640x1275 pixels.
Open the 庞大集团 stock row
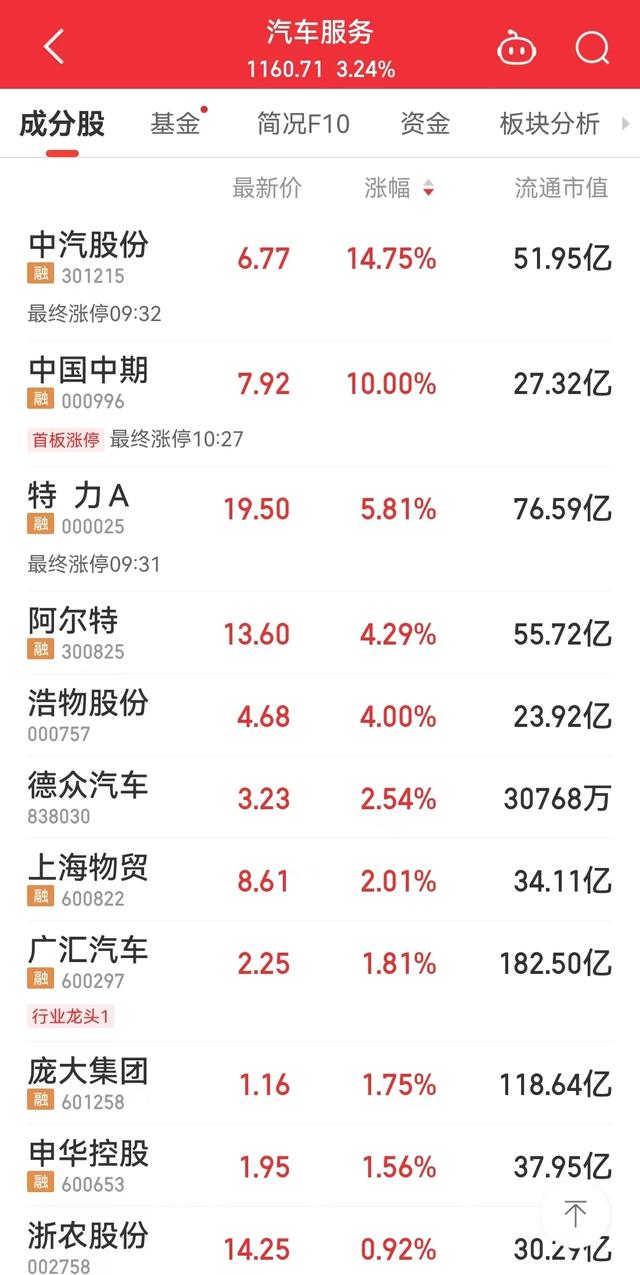pyautogui.click(x=320, y=1083)
